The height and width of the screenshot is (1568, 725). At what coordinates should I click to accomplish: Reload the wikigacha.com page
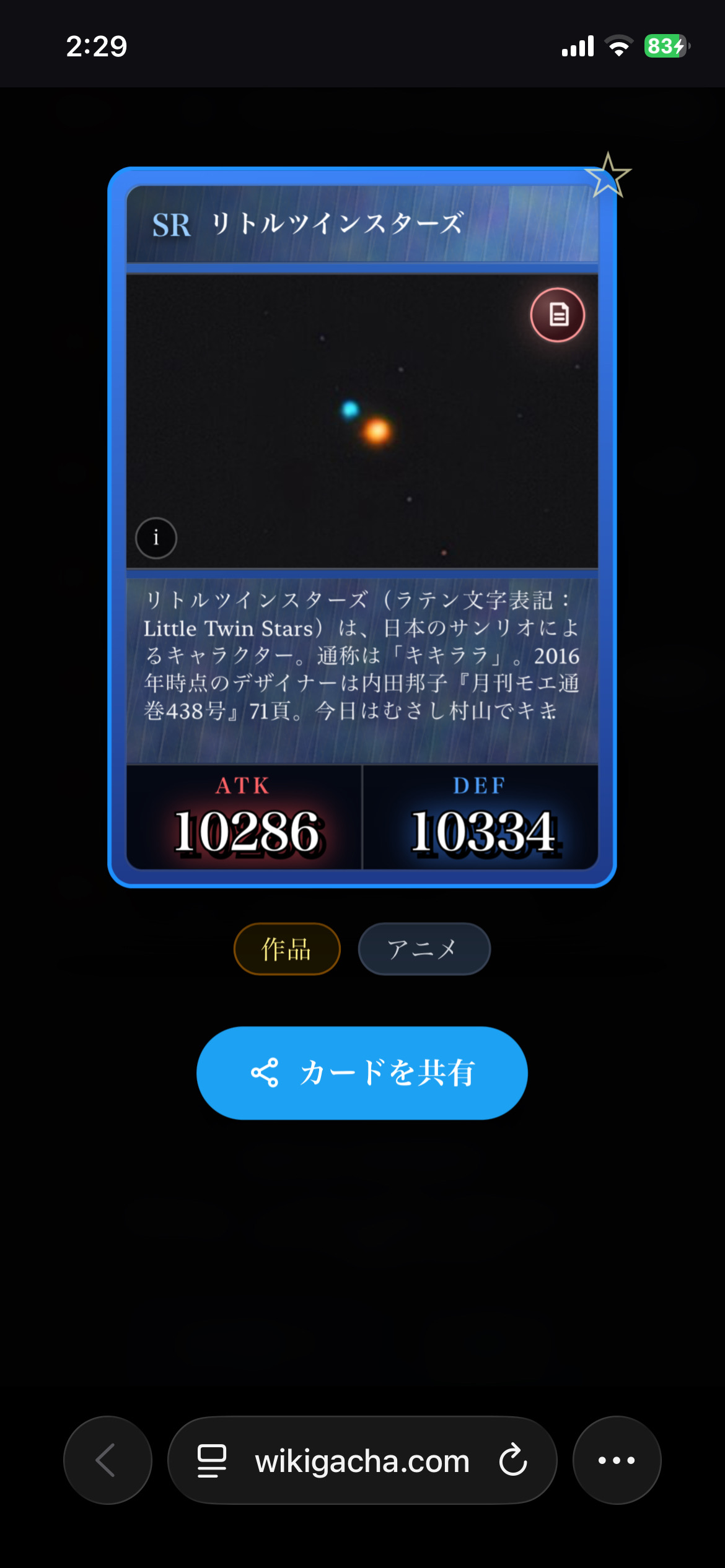(513, 1460)
